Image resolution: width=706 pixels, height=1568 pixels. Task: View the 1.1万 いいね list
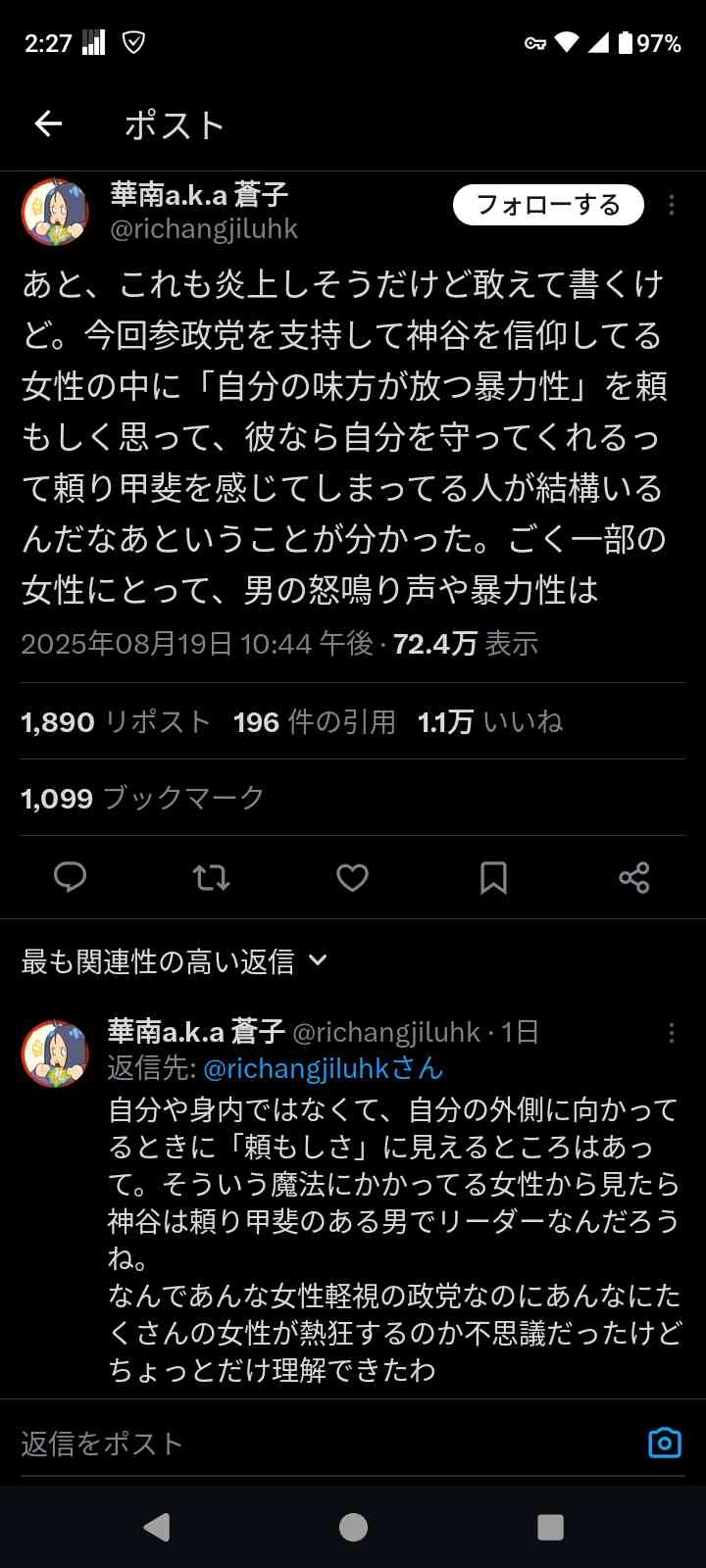[x=490, y=722]
